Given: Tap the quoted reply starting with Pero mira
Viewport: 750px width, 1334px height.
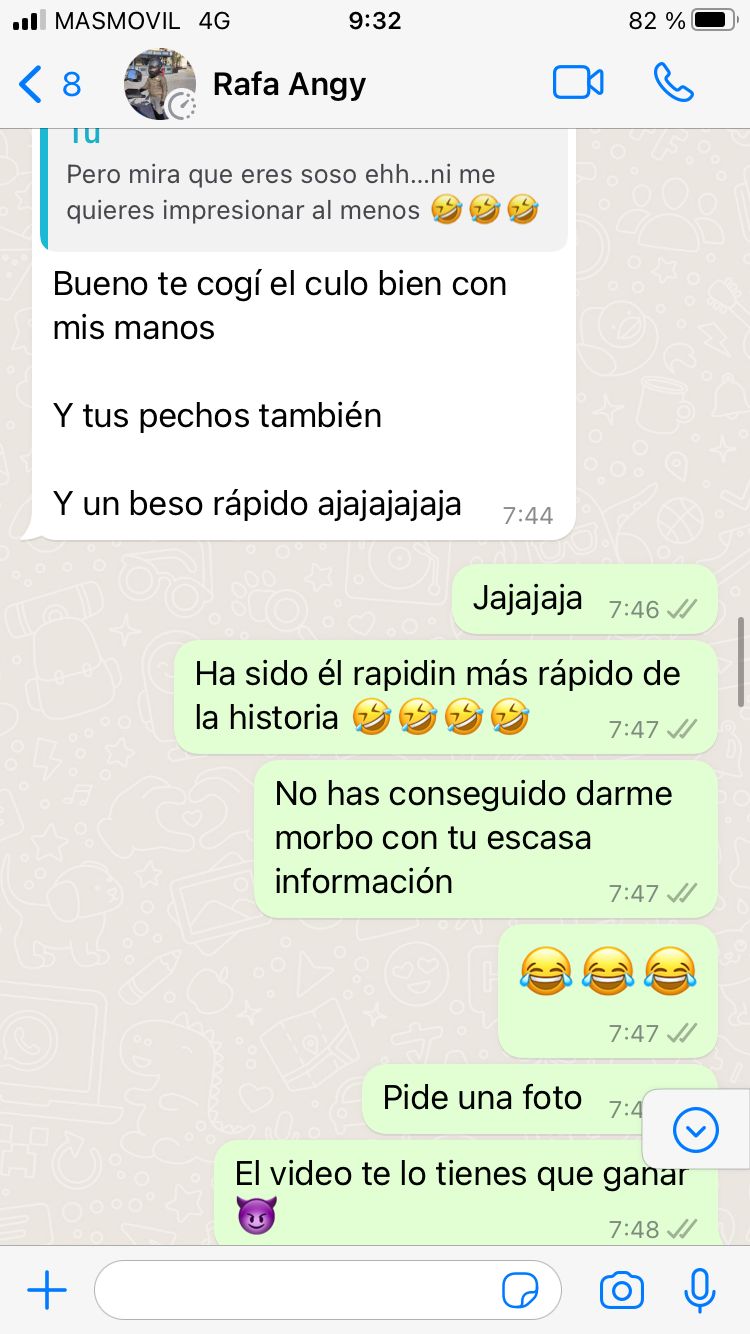Looking at the screenshot, I should pyautogui.click(x=304, y=190).
